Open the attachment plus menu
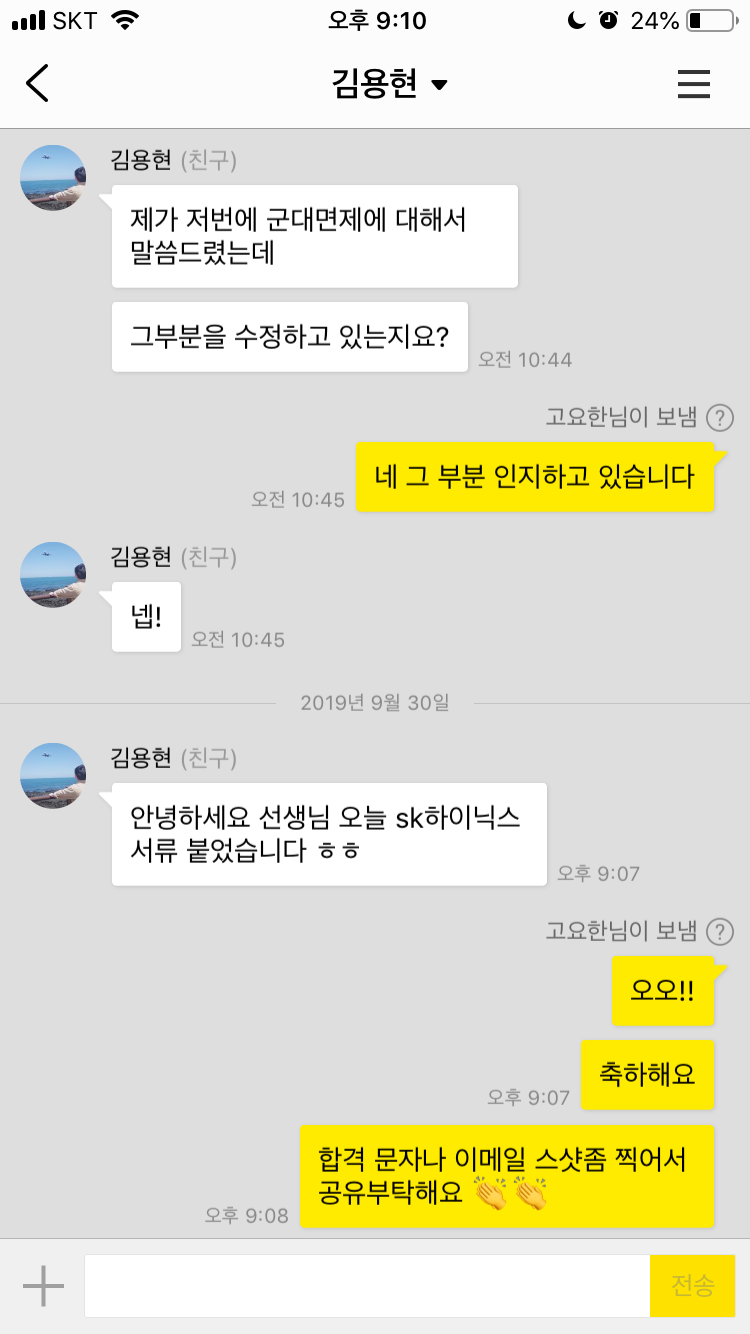The width and height of the screenshot is (750, 1334). point(43,1286)
